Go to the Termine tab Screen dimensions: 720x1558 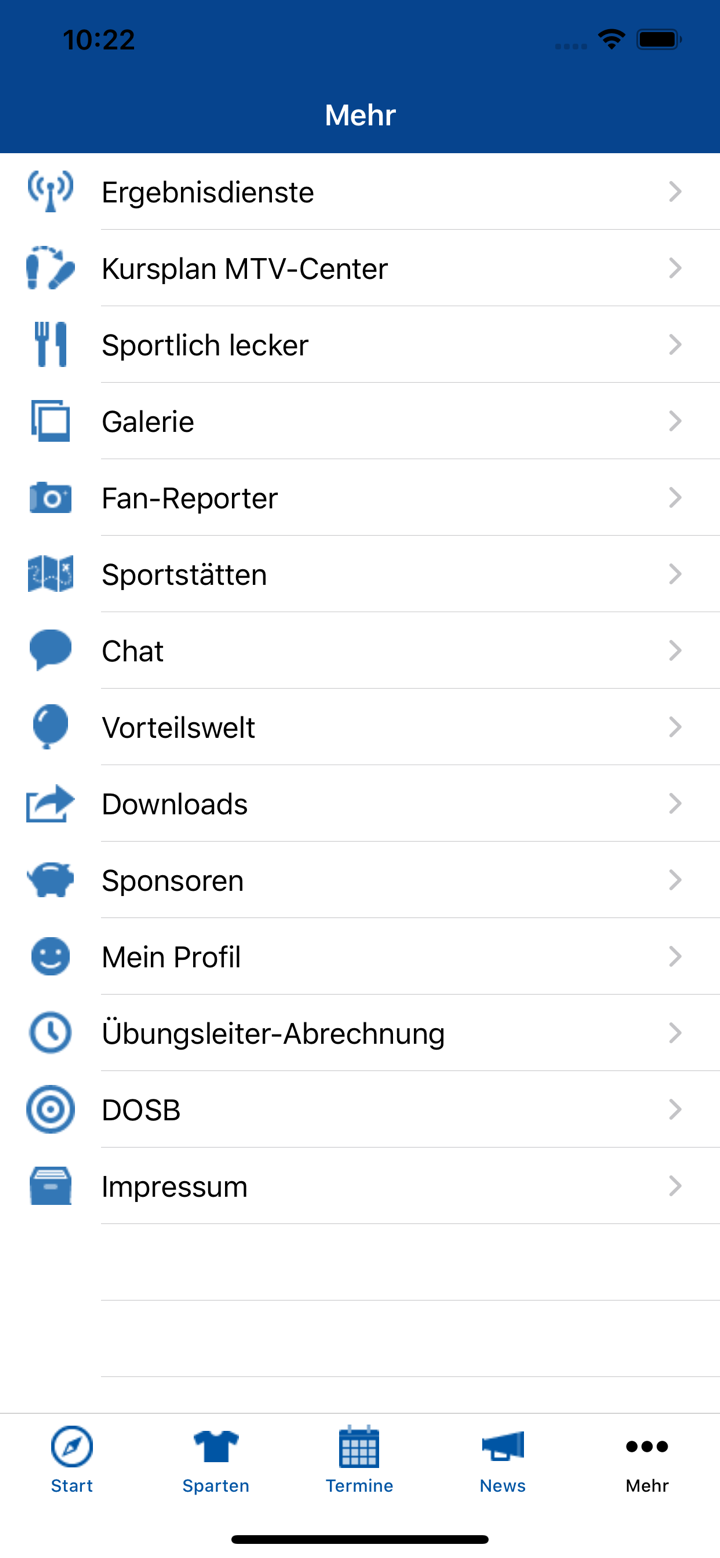(359, 1460)
